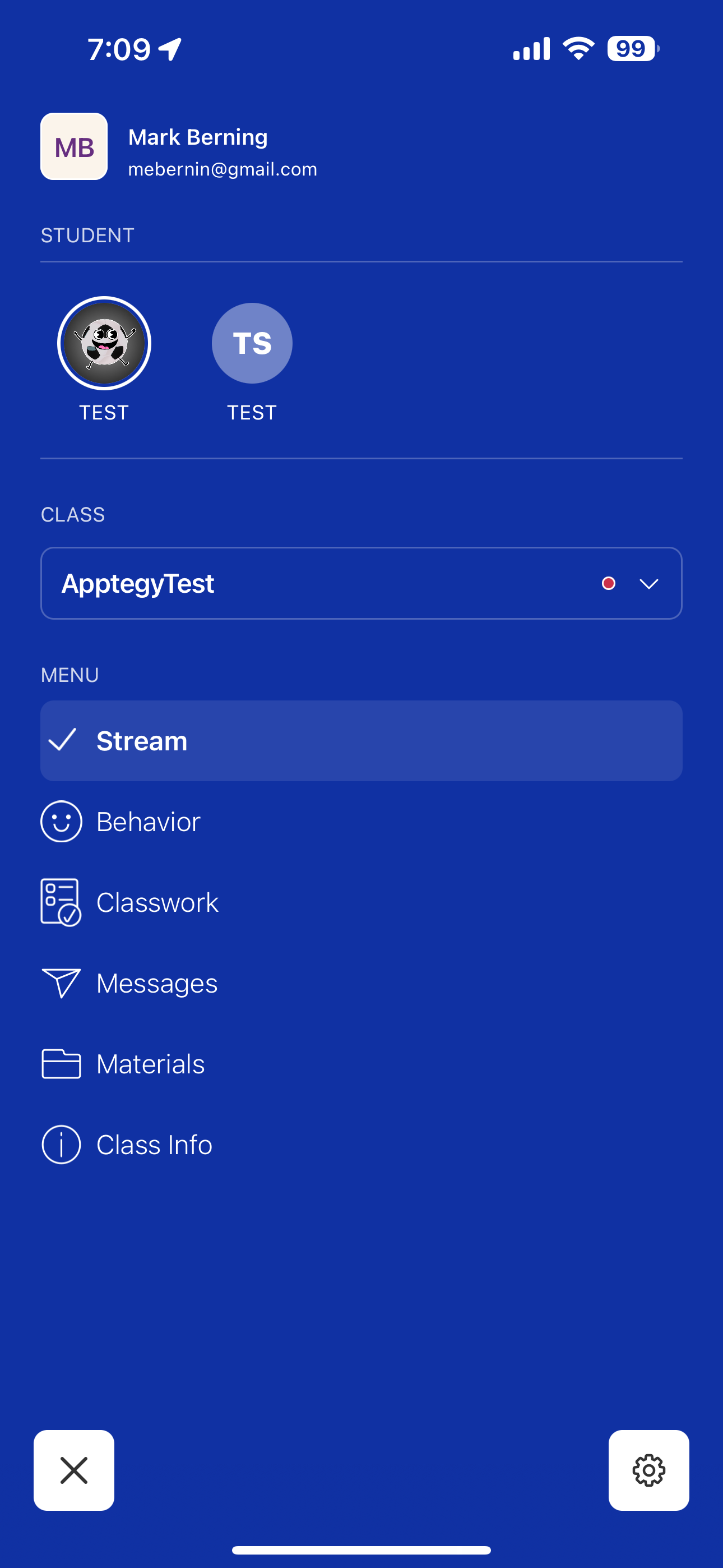The width and height of the screenshot is (723, 1568).
Task: Select the student with soccer ball avatar
Action: click(104, 344)
